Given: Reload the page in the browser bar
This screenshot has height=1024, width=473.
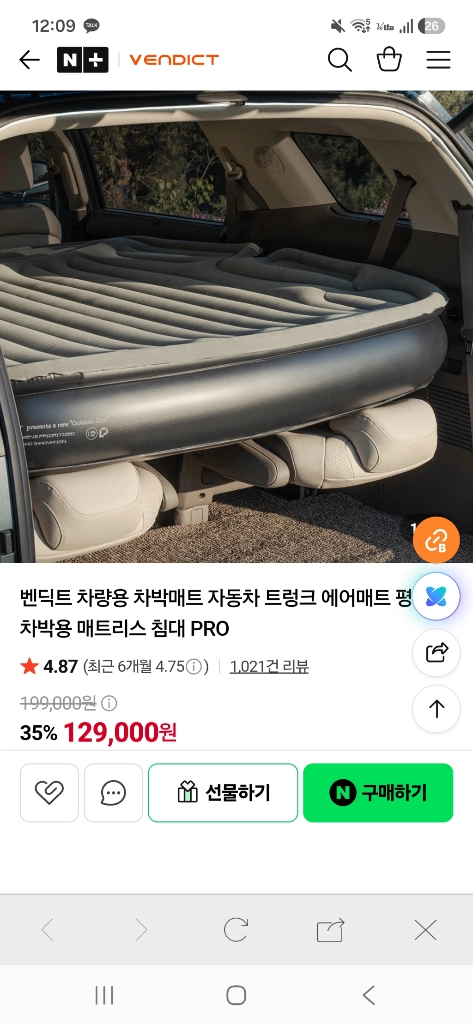Looking at the screenshot, I should [236, 930].
